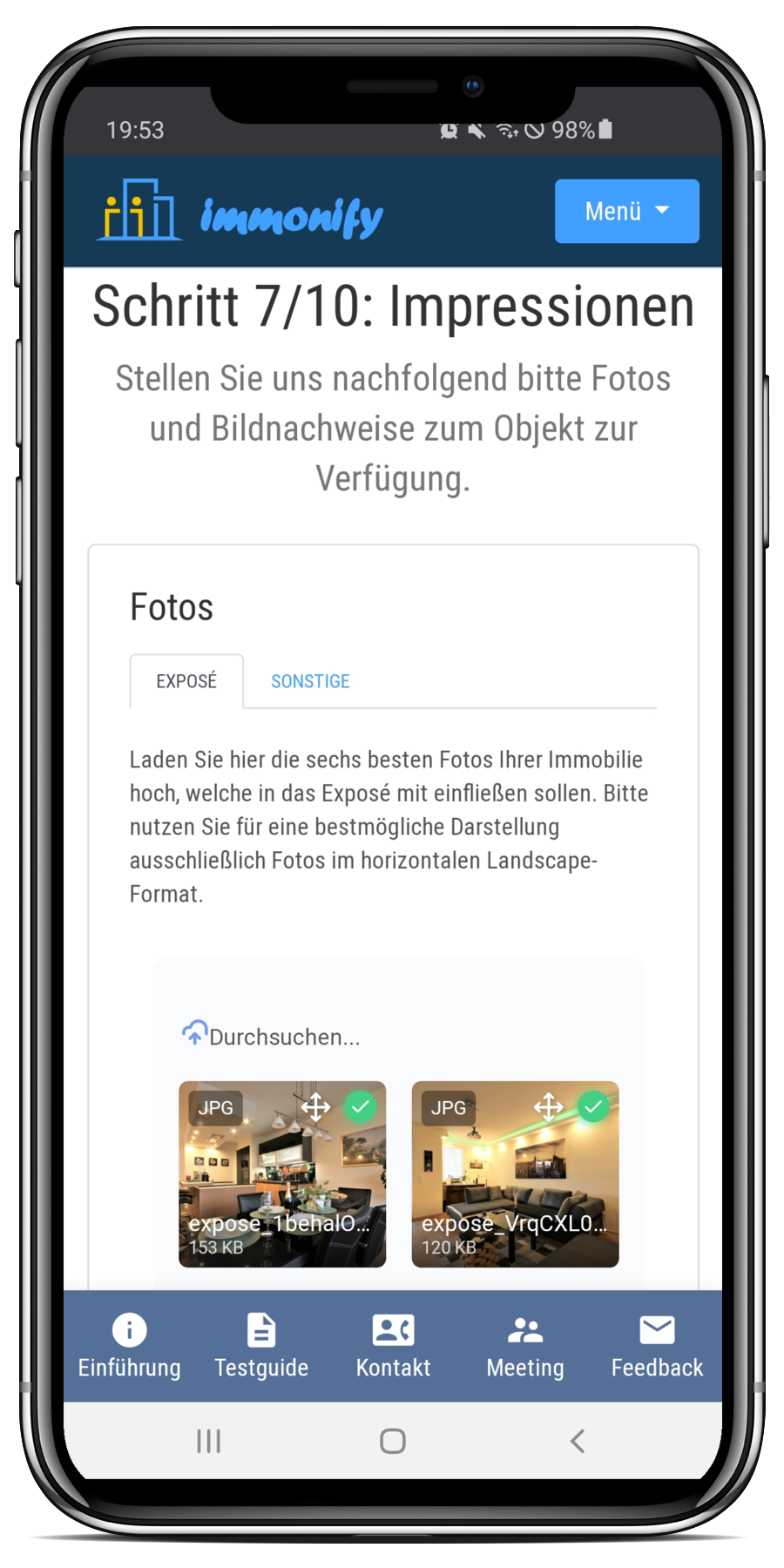The width and height of the screenshot is (784, 1568).
Task: Switch to the Sonstige tab
Action: [x=310, y=681]
